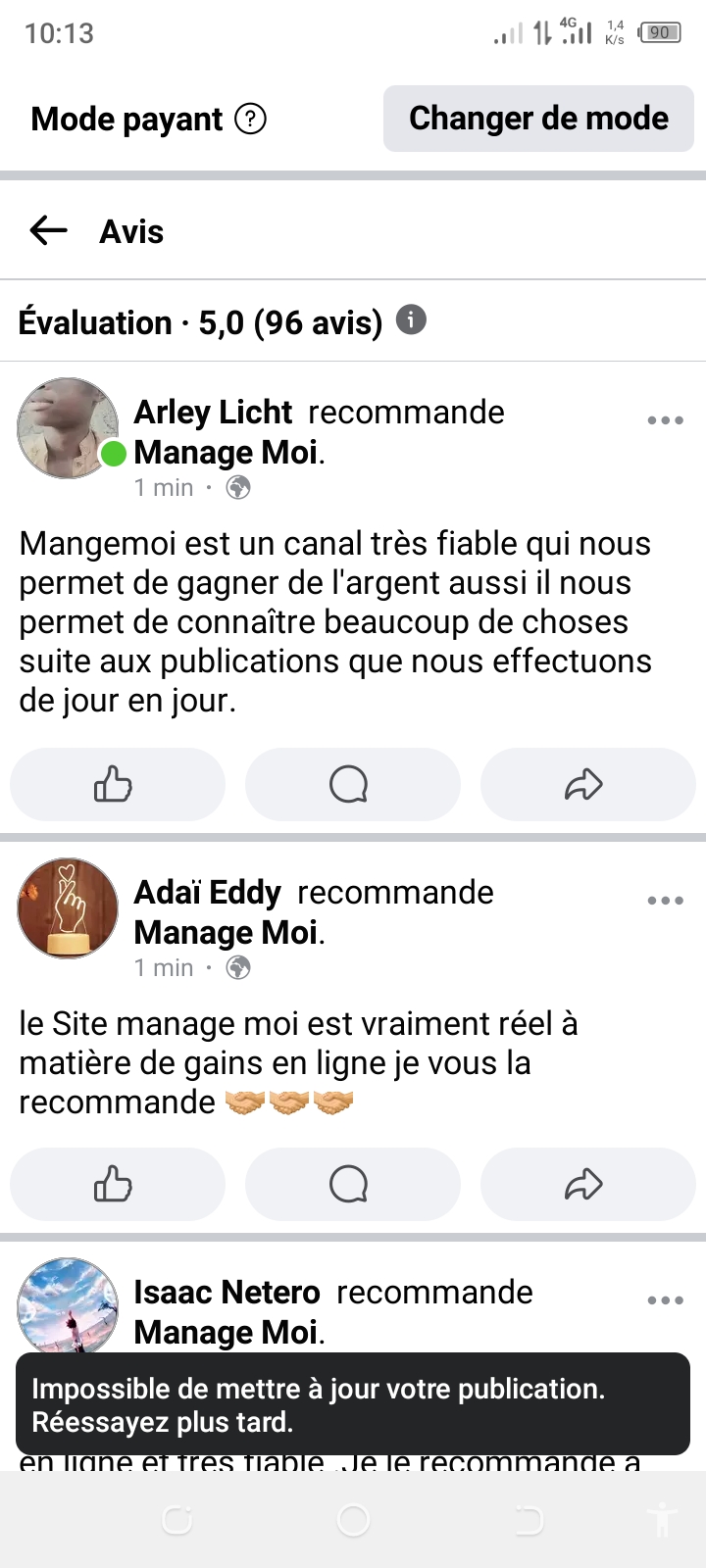Tap the Changer de mode button
706x1568 pixels.
click(x=538, y=119)
